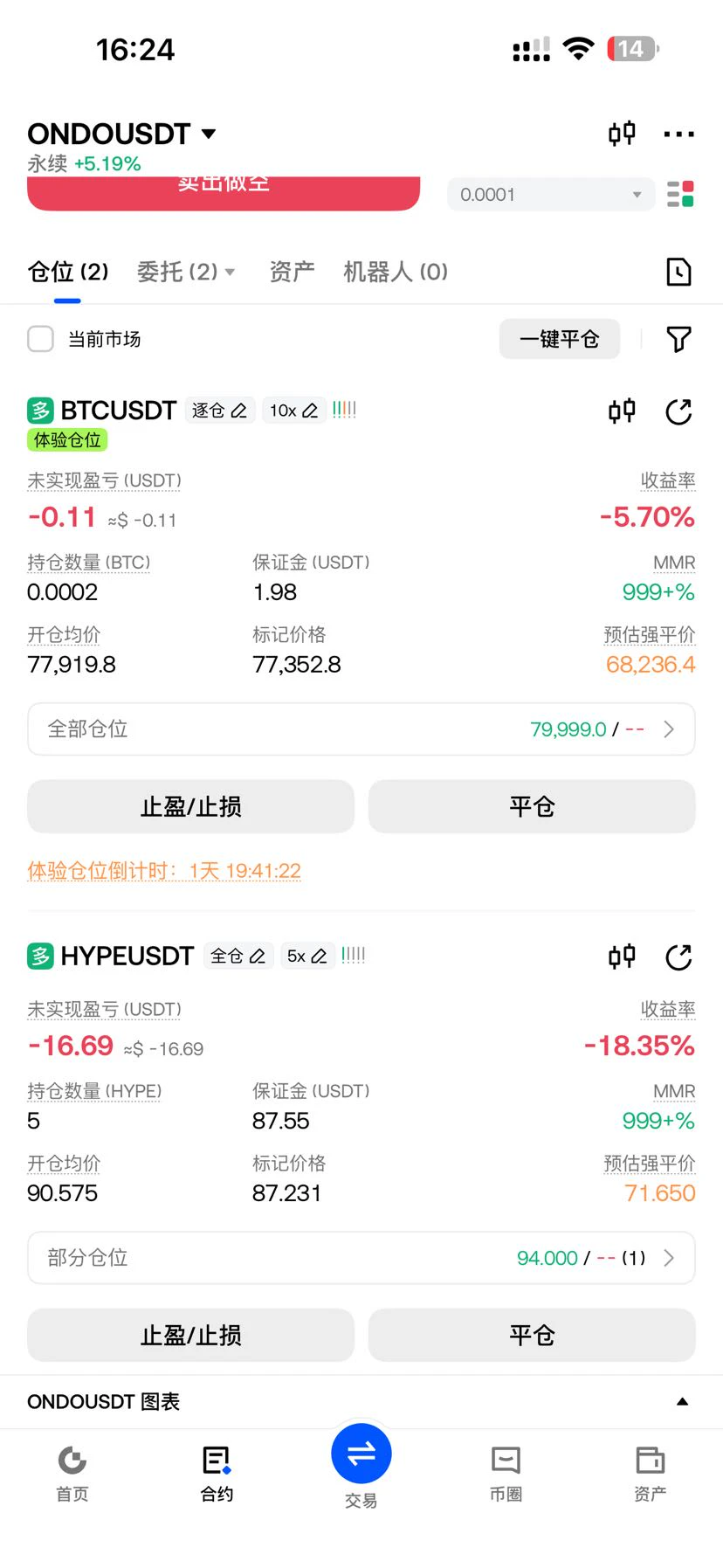Switch to the 资产 top tab
The image size is (723, 1568).
point(292,272)
